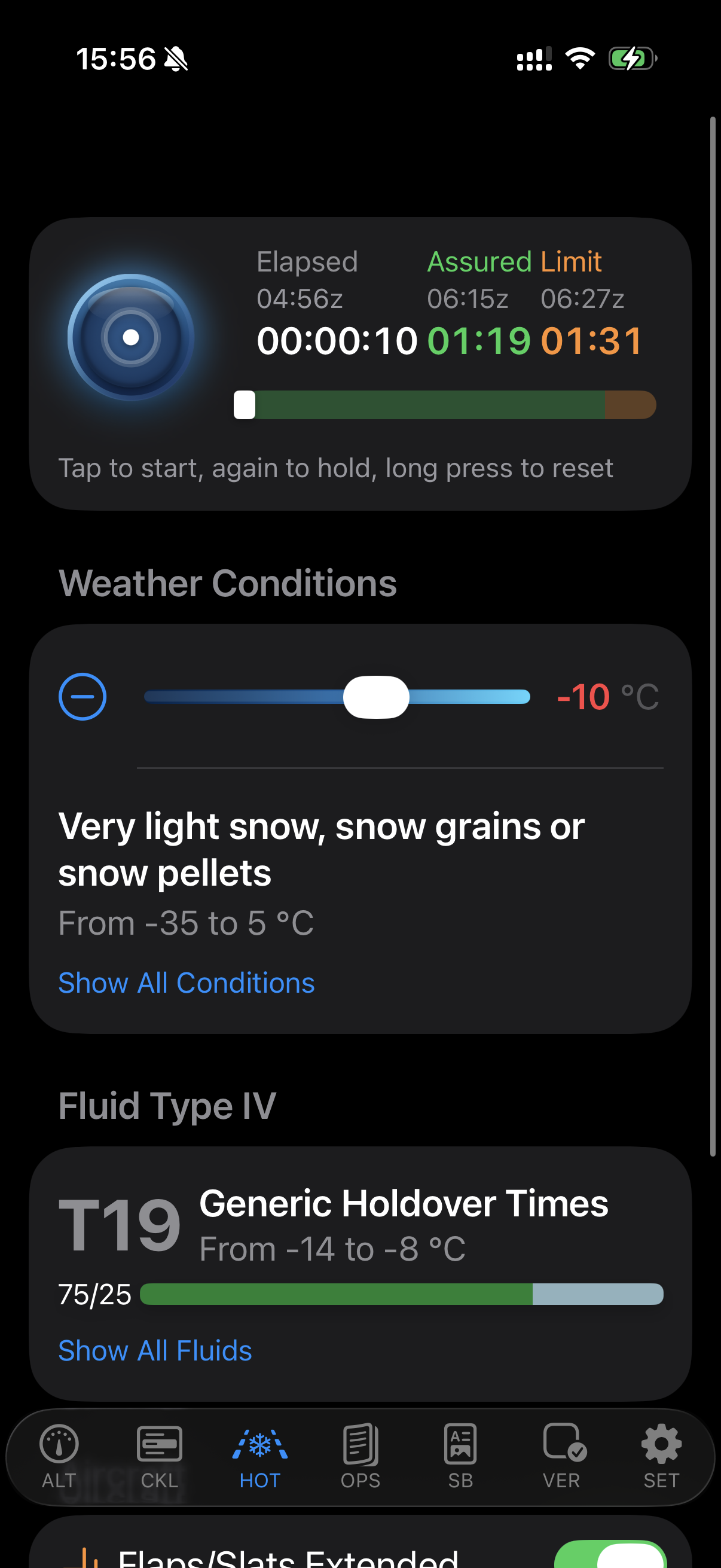721x1568 pixels.
Task: Decrease temperature with the minus button
Action: coord(82,696)
